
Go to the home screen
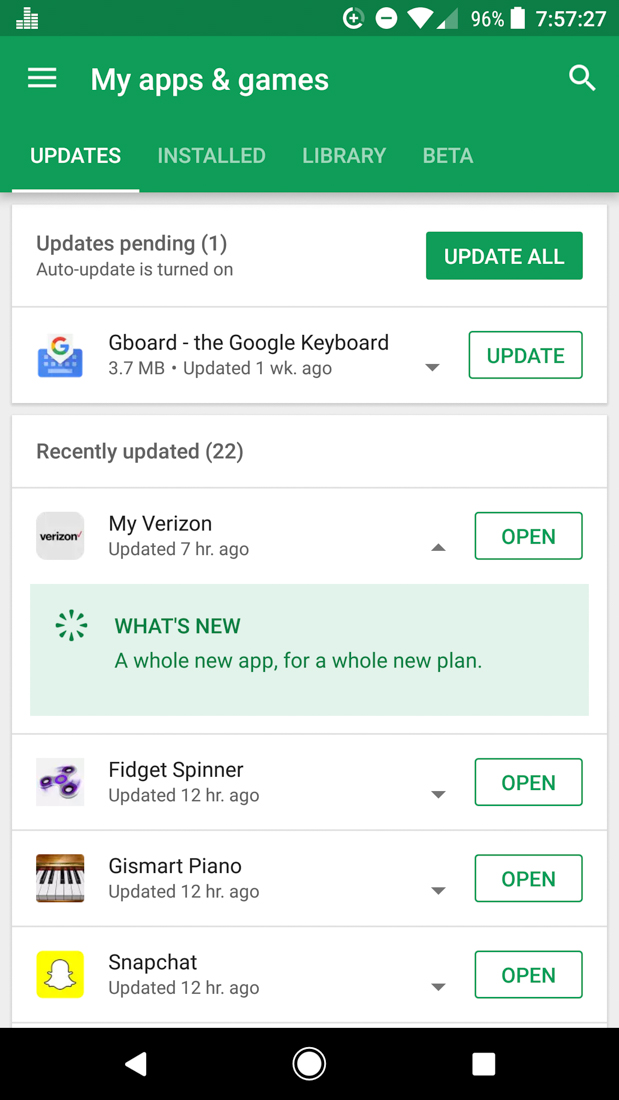point(309,1064)
